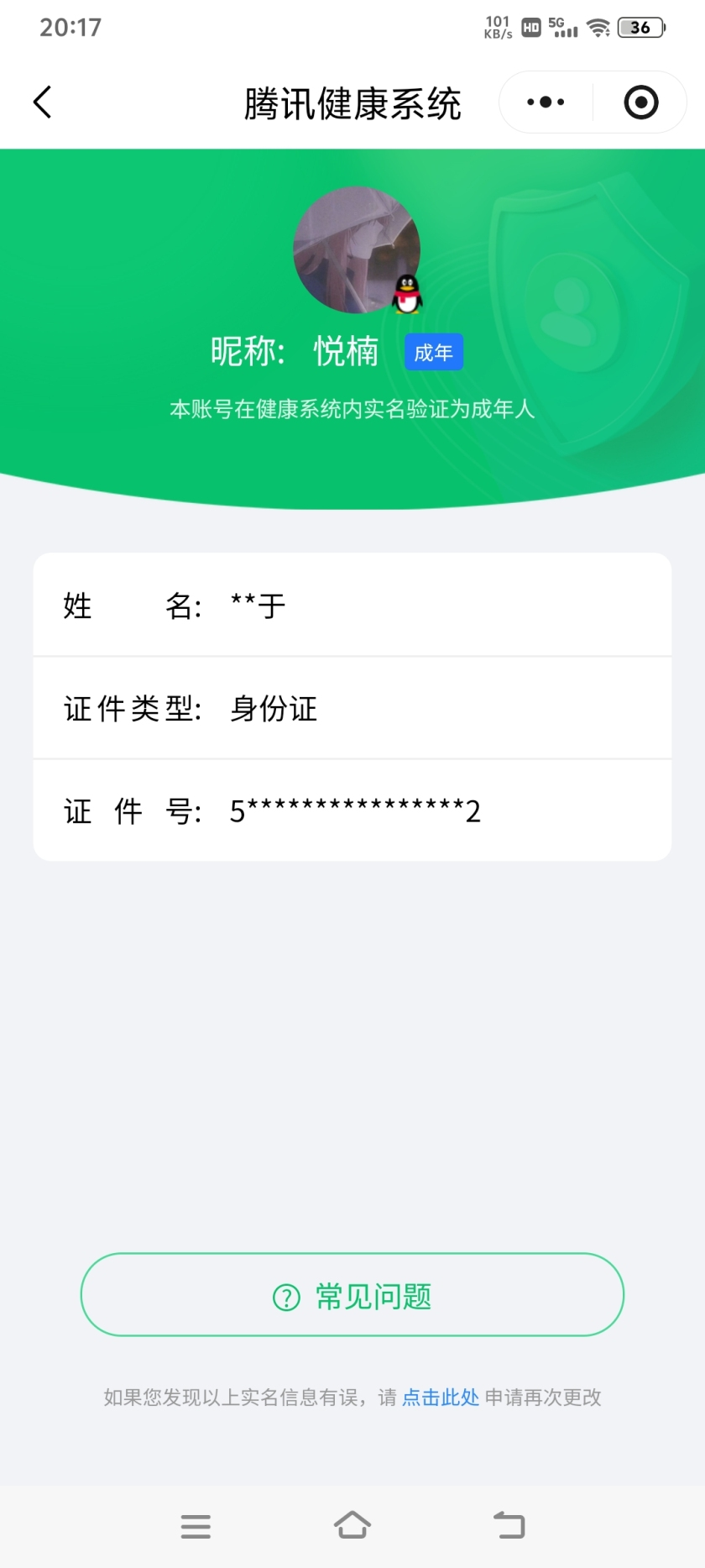705x1568 pixels.
Task: Tap the 证件号 masked ID number row
Action: [352, 810]
